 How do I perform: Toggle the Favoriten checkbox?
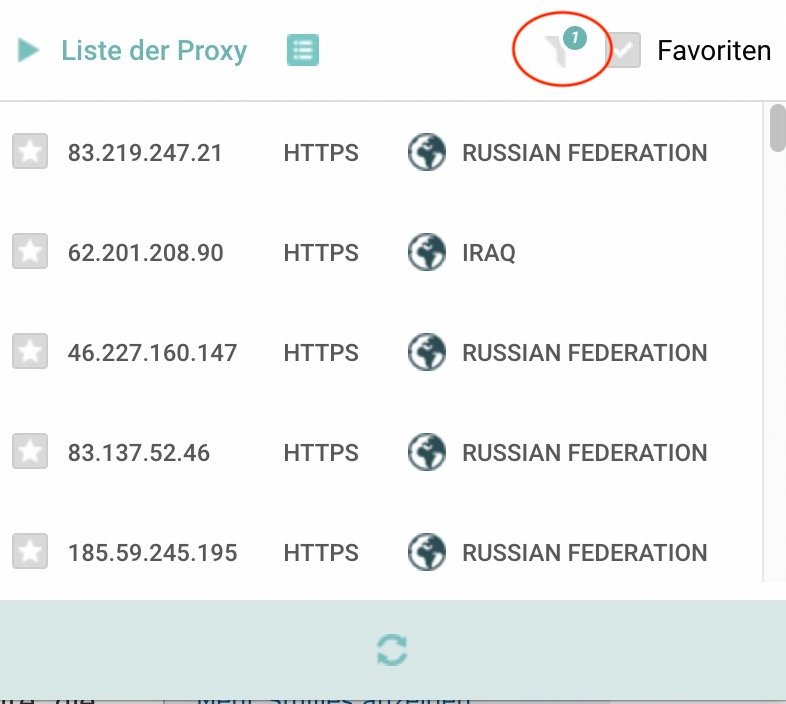[x=625, y=50]
